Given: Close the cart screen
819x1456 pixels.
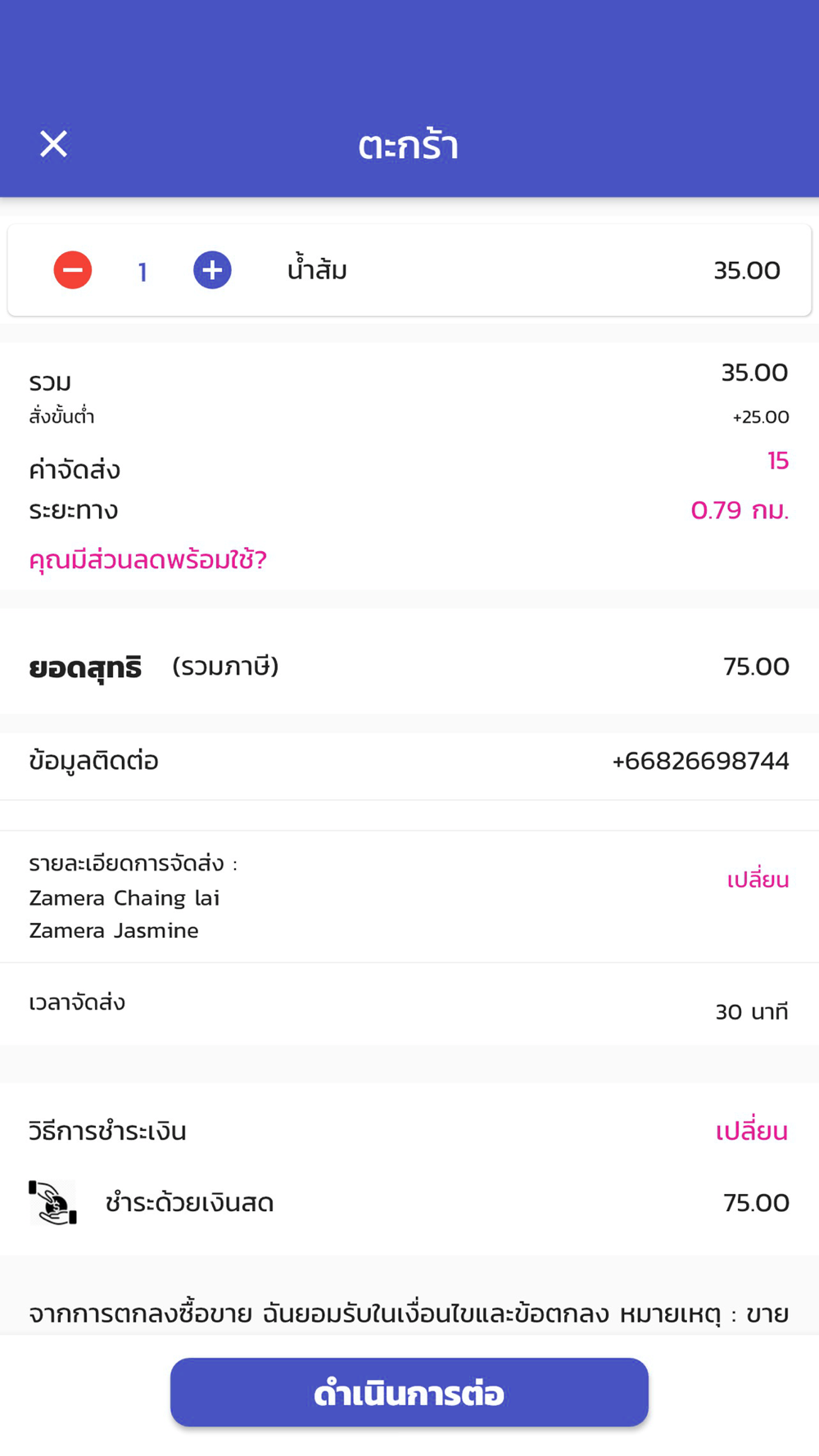Looking at the screenshot, I should pos(54,144).
